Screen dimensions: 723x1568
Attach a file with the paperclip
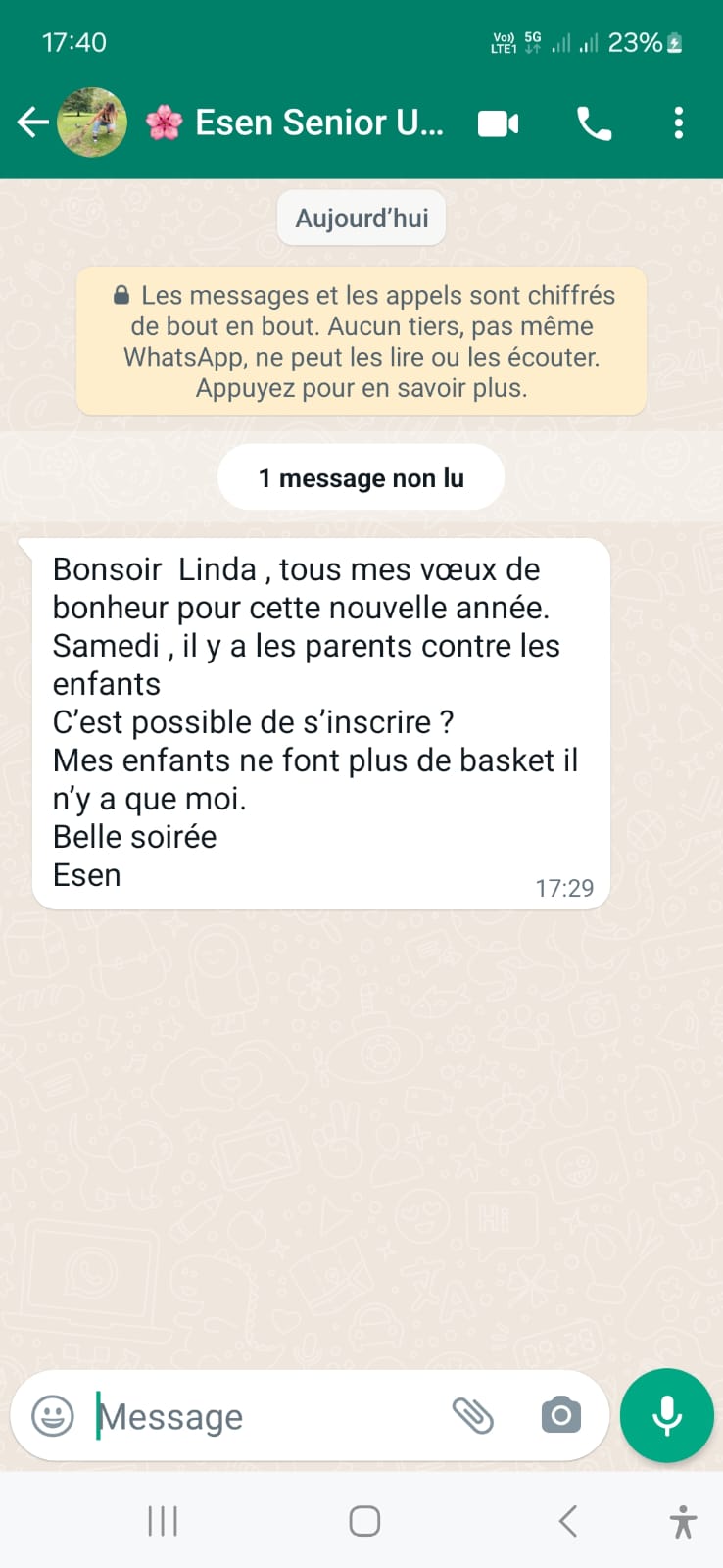[x=472, y=1416]
